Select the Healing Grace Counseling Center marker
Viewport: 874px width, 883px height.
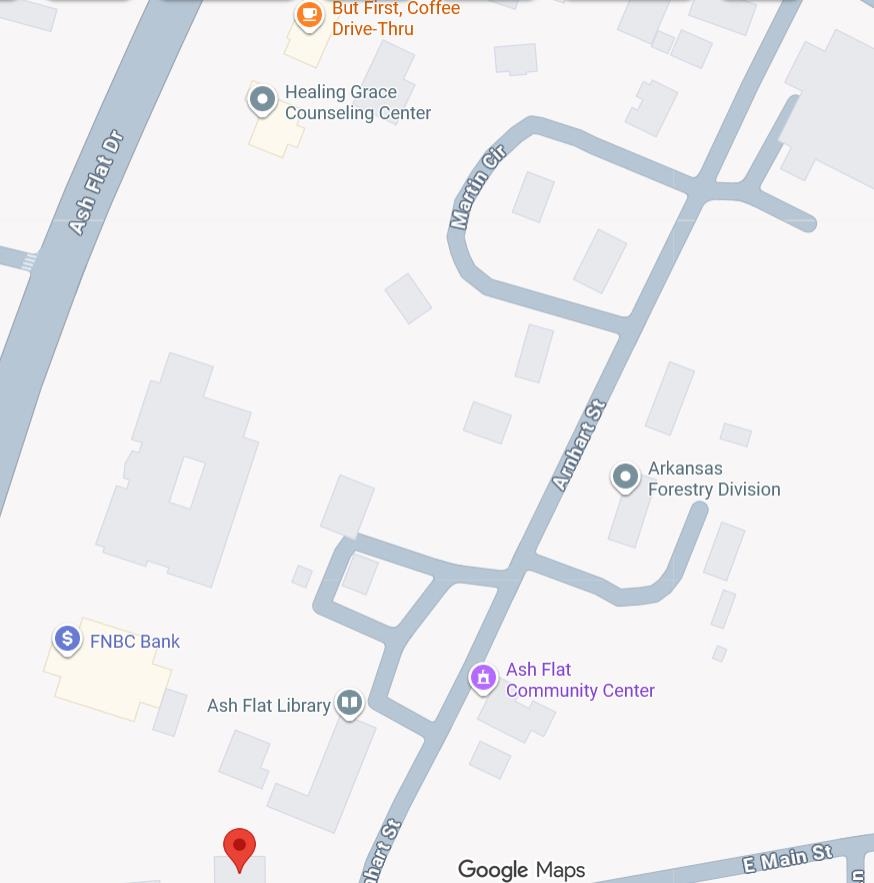(262, 99)
